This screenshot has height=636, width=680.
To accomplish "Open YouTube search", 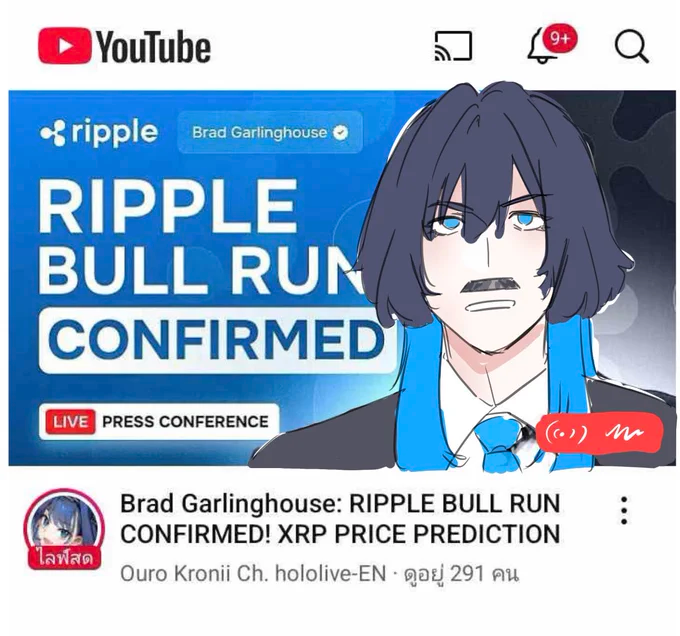I will click(x=632, y=46).
